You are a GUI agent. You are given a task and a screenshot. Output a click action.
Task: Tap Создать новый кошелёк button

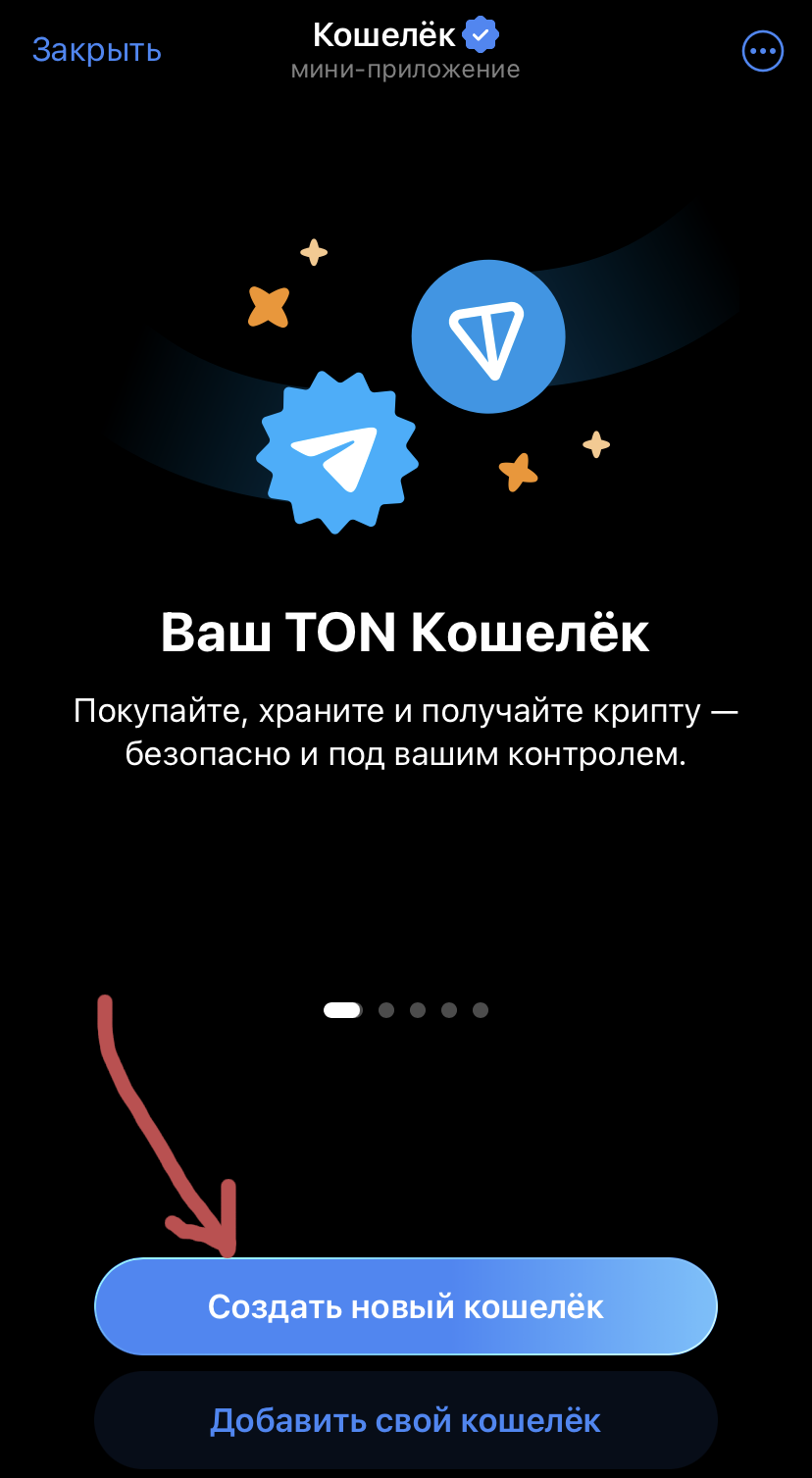coord(405,1306)
